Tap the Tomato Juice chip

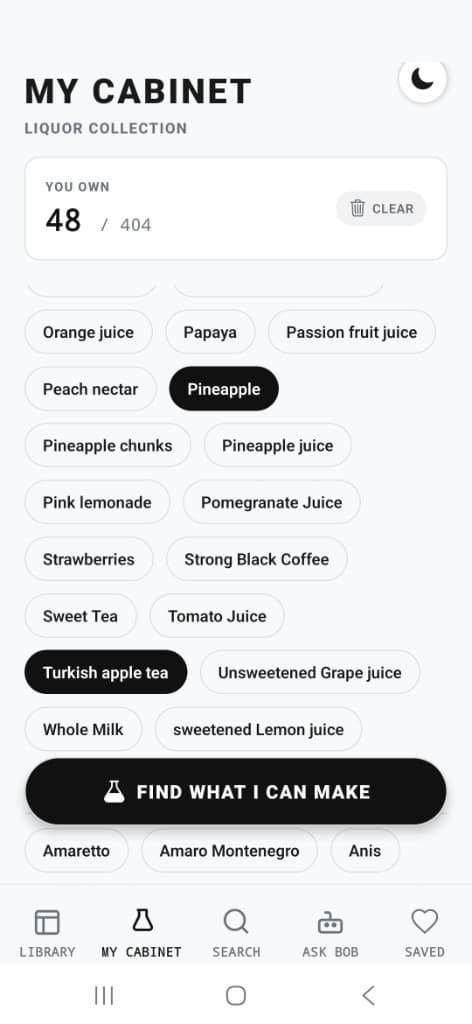pyautogui.click(x=217, y=616)
